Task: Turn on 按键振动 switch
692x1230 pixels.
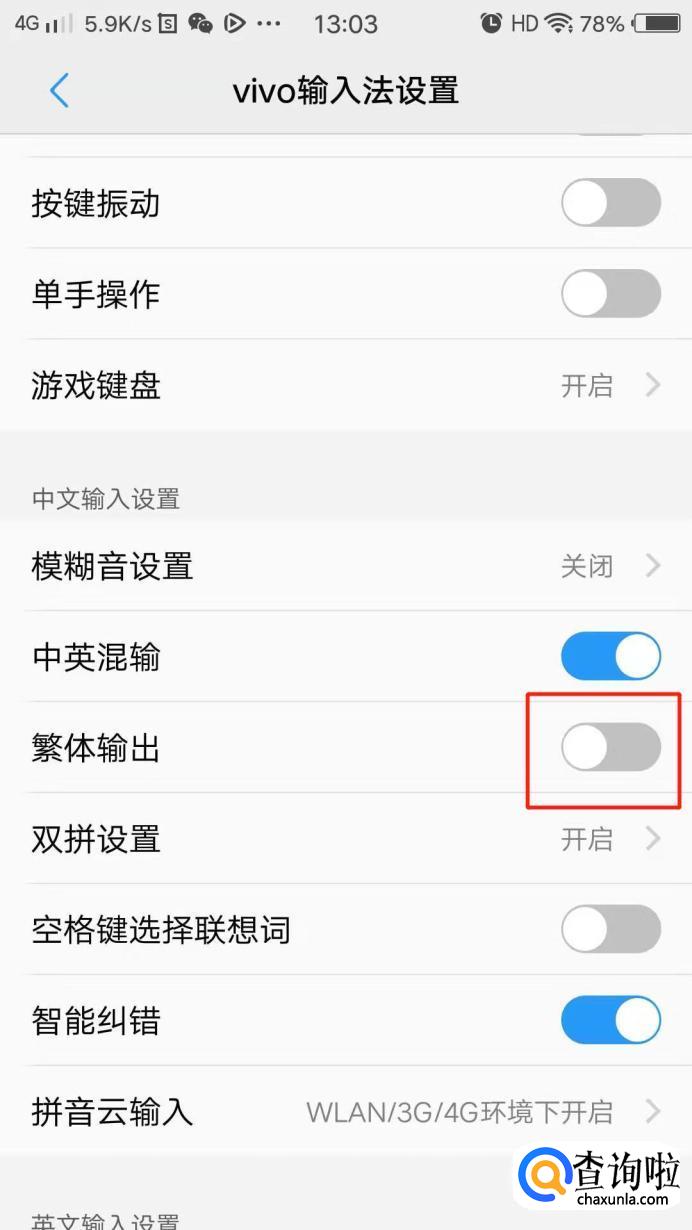Action: (610, 204)
